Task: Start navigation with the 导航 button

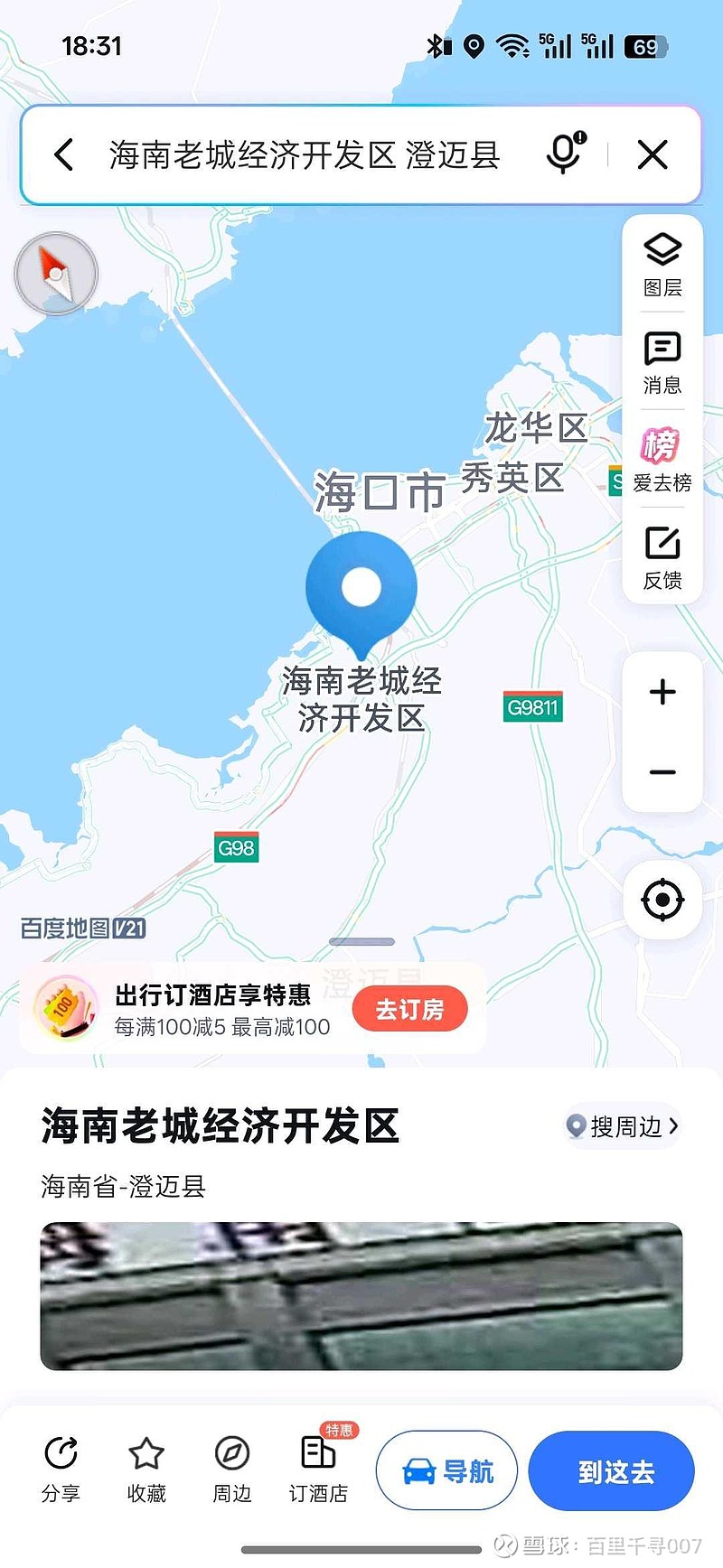Action: (x=446, y=1470)
